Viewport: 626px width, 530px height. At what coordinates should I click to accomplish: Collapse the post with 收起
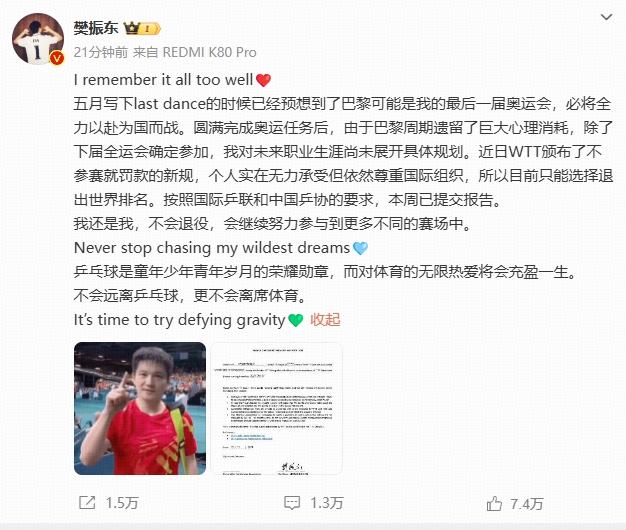[325, 320]
